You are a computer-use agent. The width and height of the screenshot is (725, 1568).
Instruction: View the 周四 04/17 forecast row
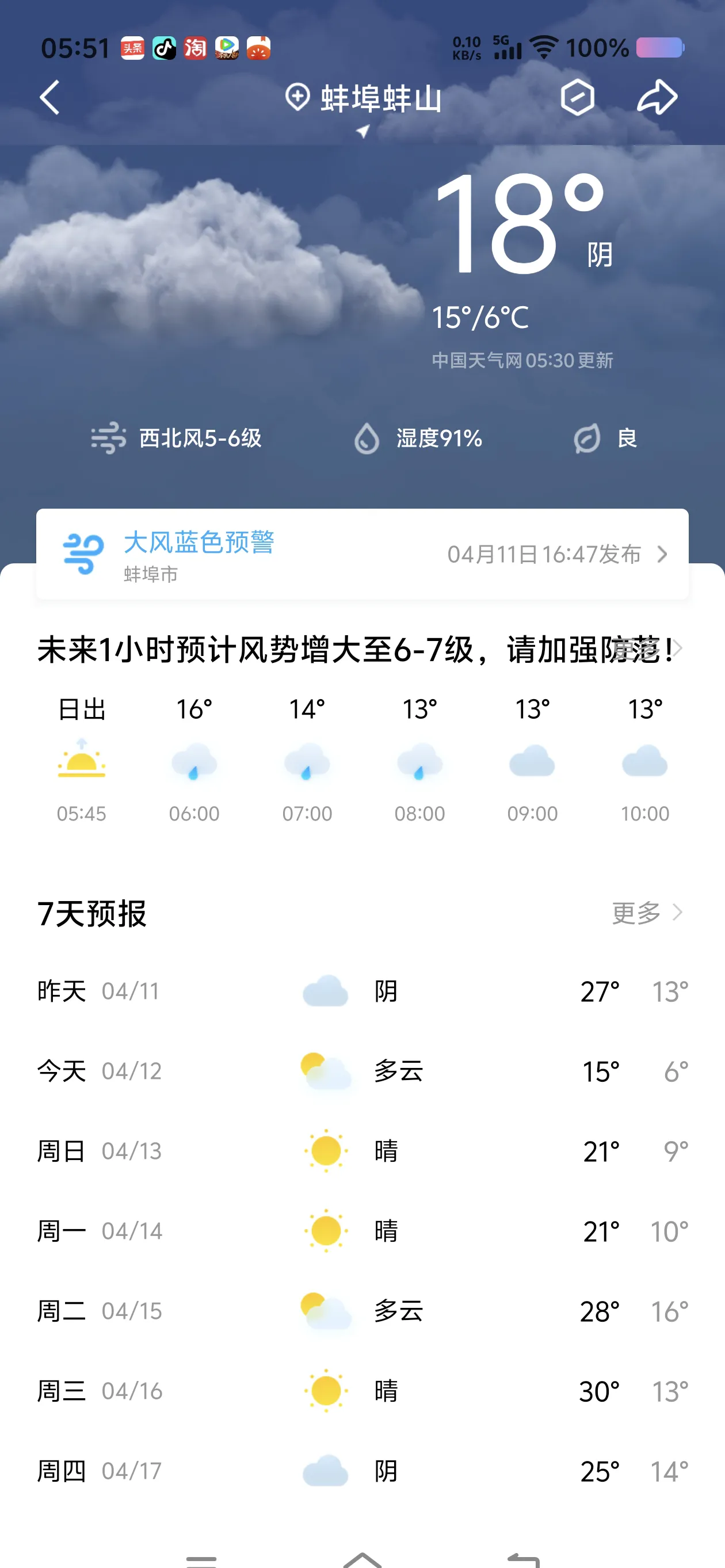[x=362, y=1471]
